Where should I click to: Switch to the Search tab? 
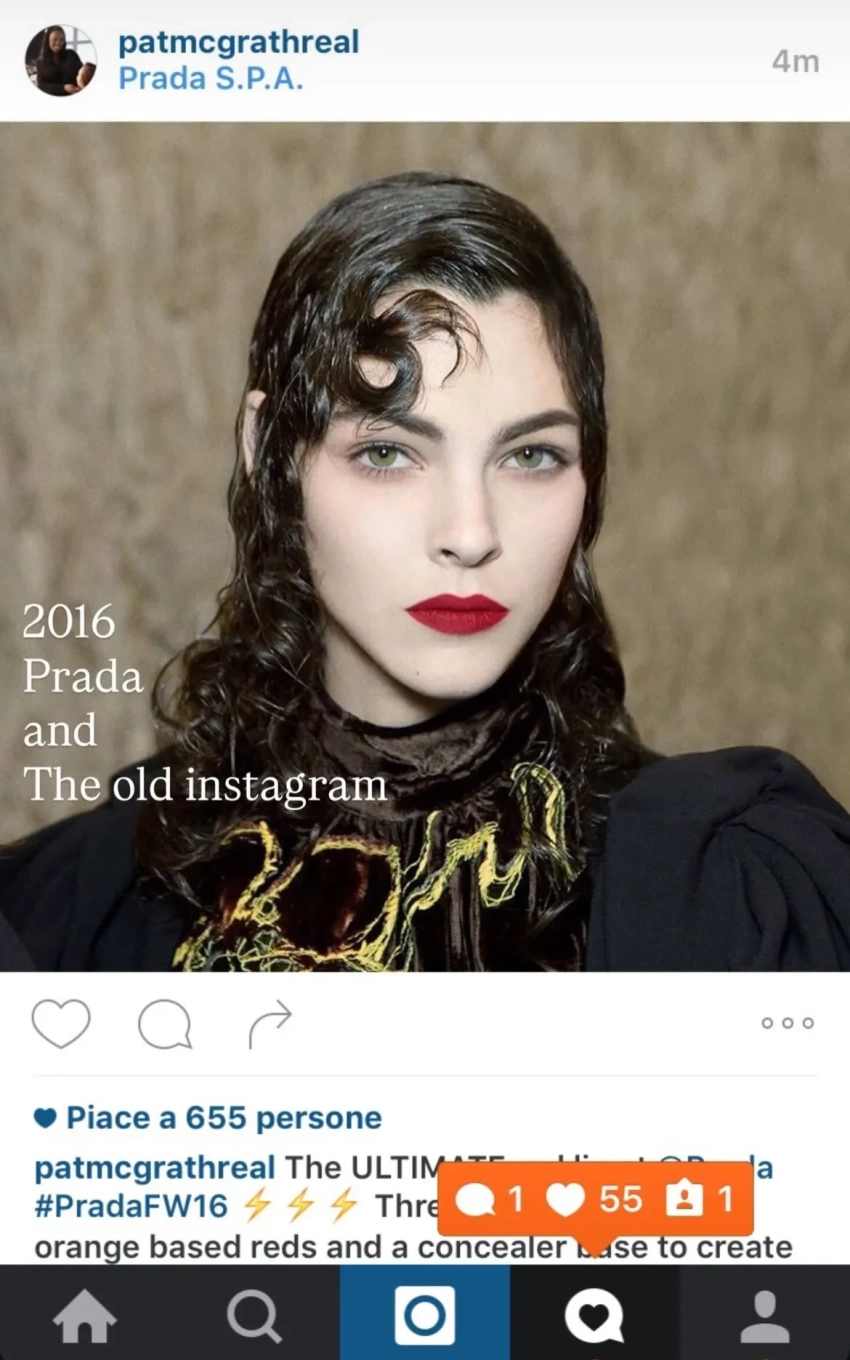coord(254,1314)
